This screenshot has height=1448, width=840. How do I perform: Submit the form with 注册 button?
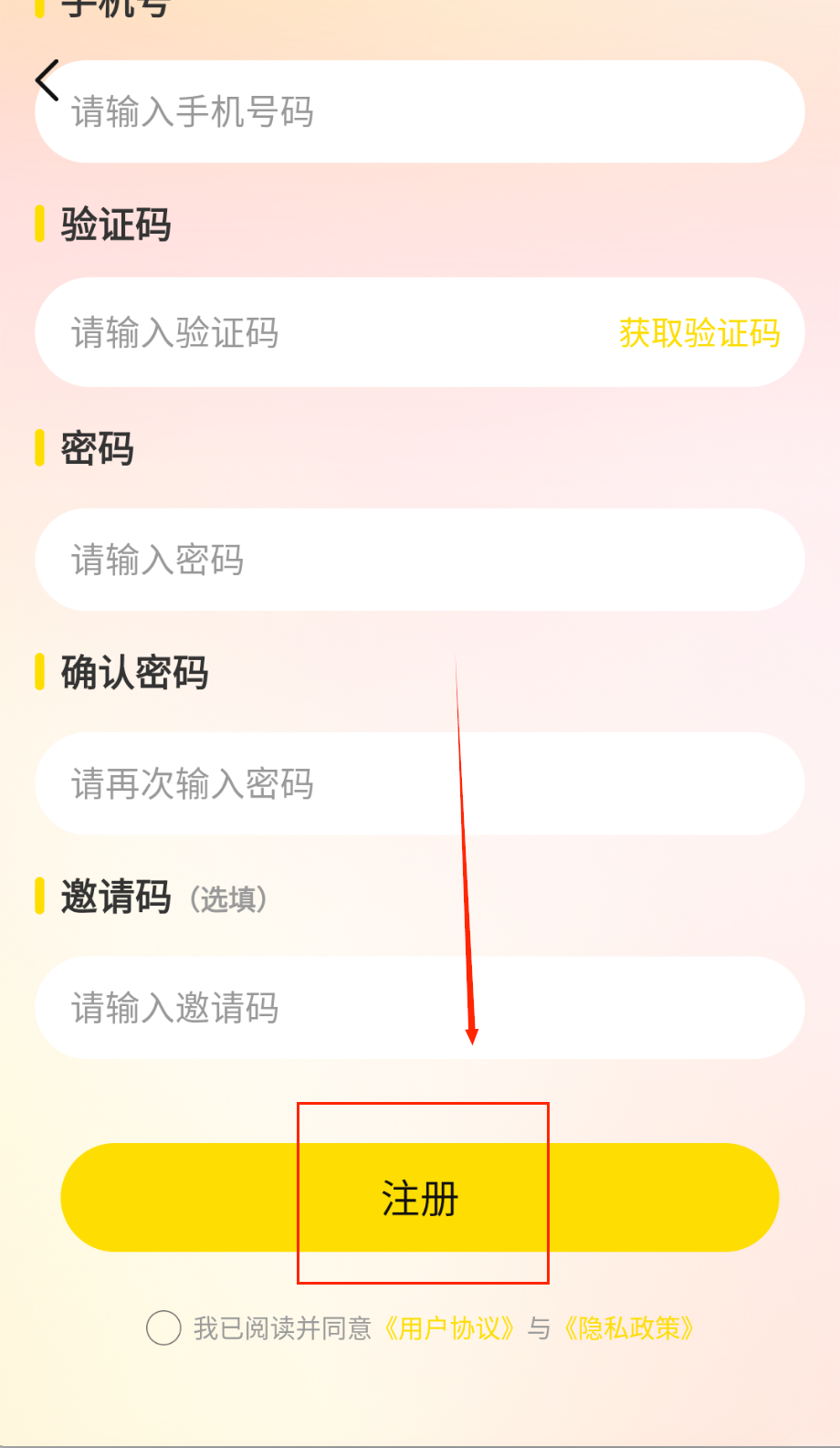coord(420,1198)
